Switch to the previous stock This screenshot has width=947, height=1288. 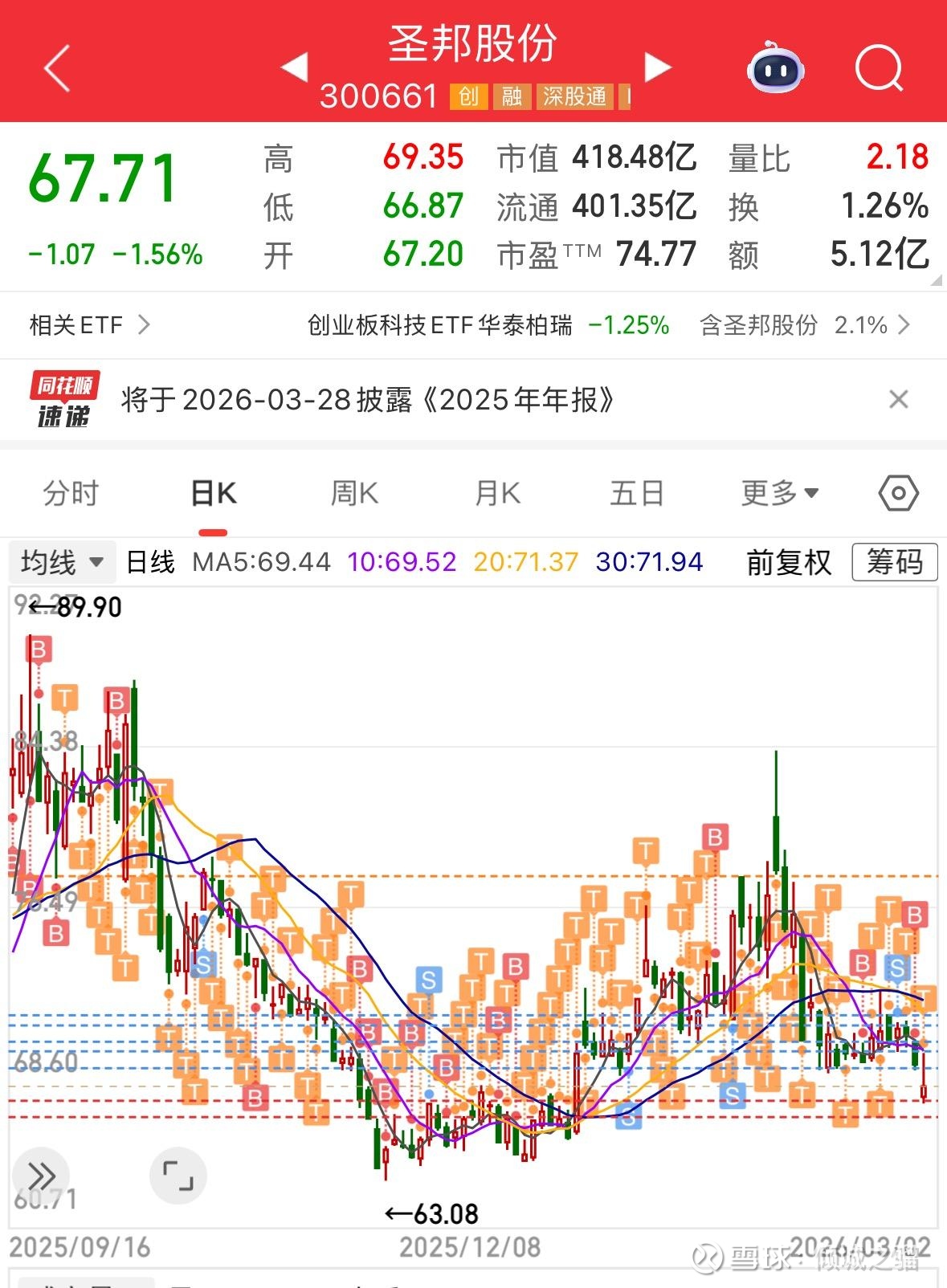point(295,67)
